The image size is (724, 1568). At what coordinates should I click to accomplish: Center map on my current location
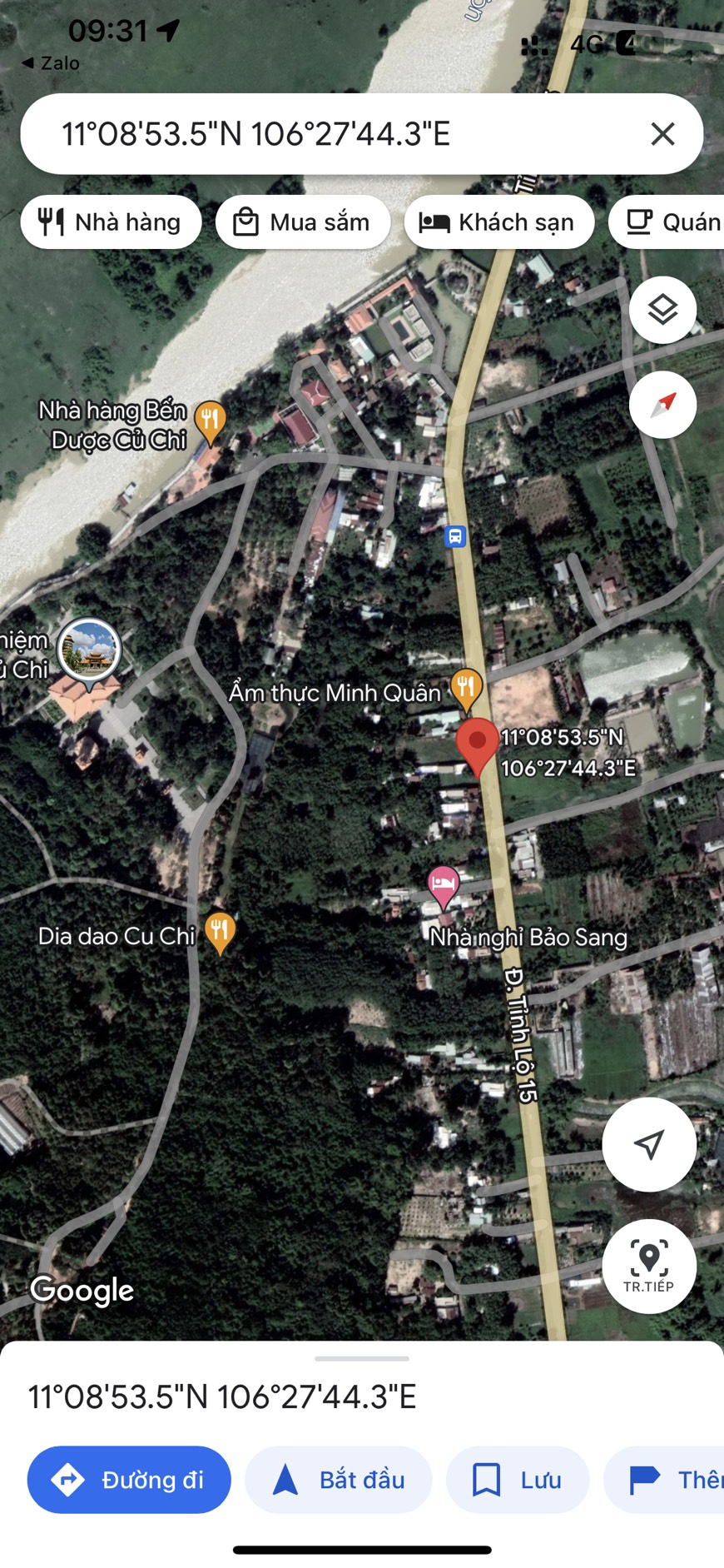[x=649, y=1144]
